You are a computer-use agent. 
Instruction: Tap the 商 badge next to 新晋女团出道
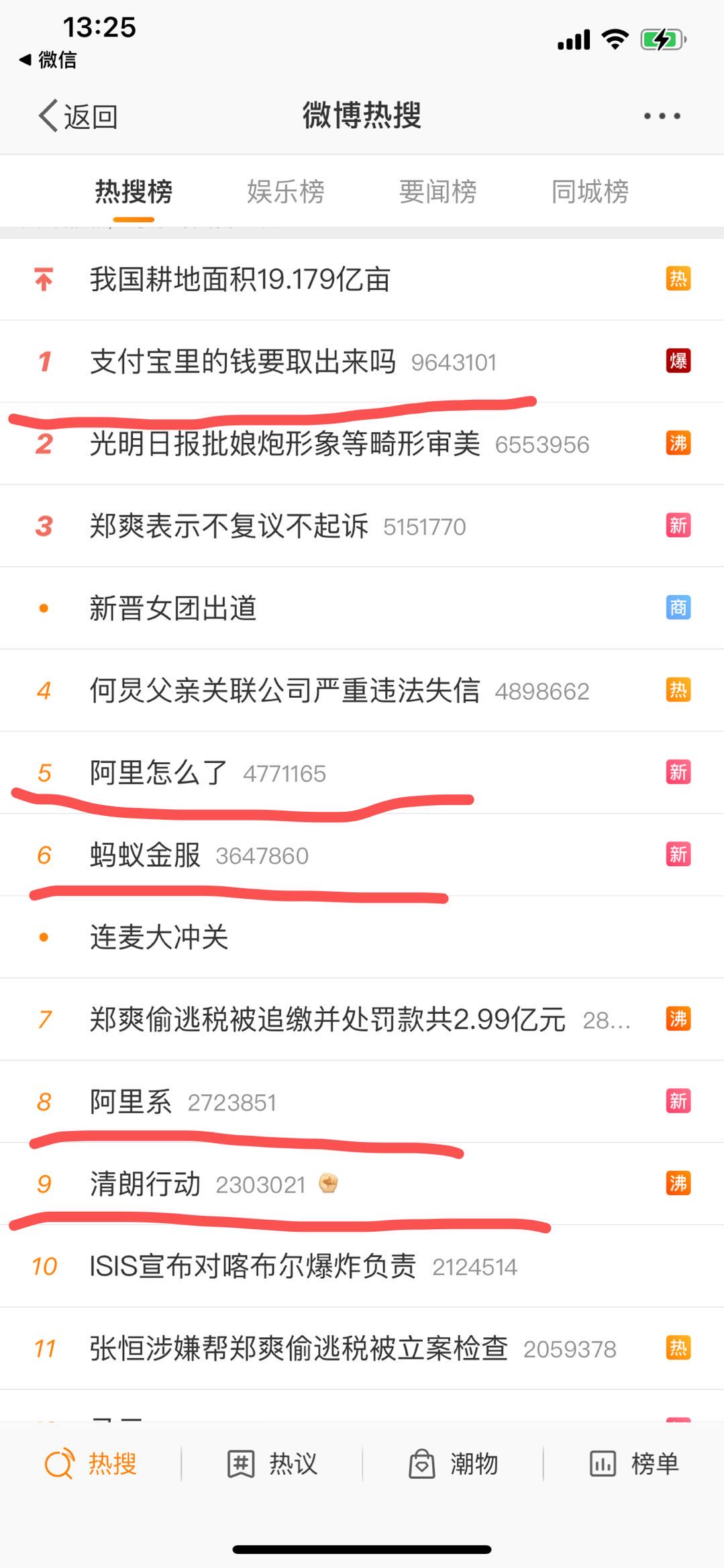[x=678, y=607]
